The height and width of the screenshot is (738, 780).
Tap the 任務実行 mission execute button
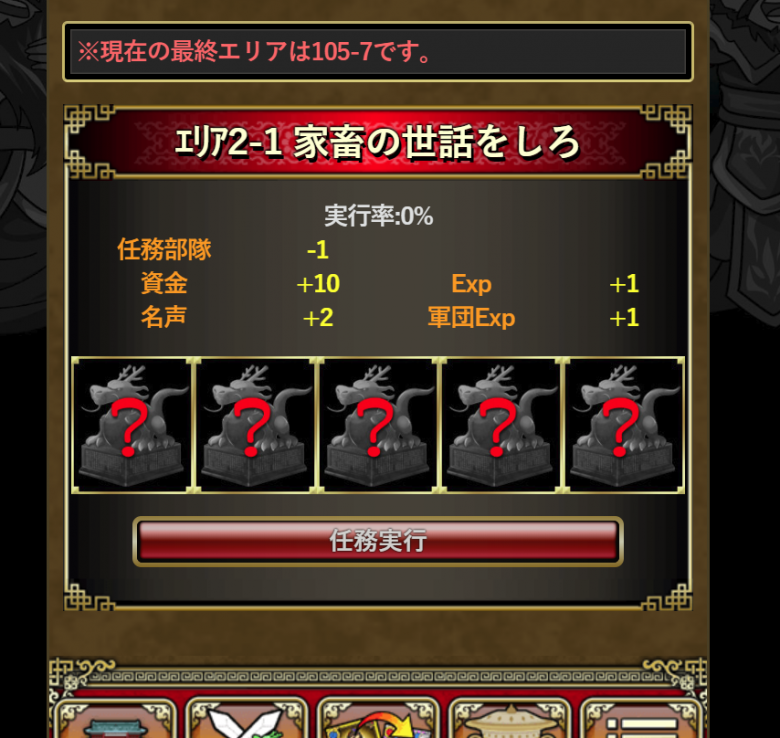(378, 541)
